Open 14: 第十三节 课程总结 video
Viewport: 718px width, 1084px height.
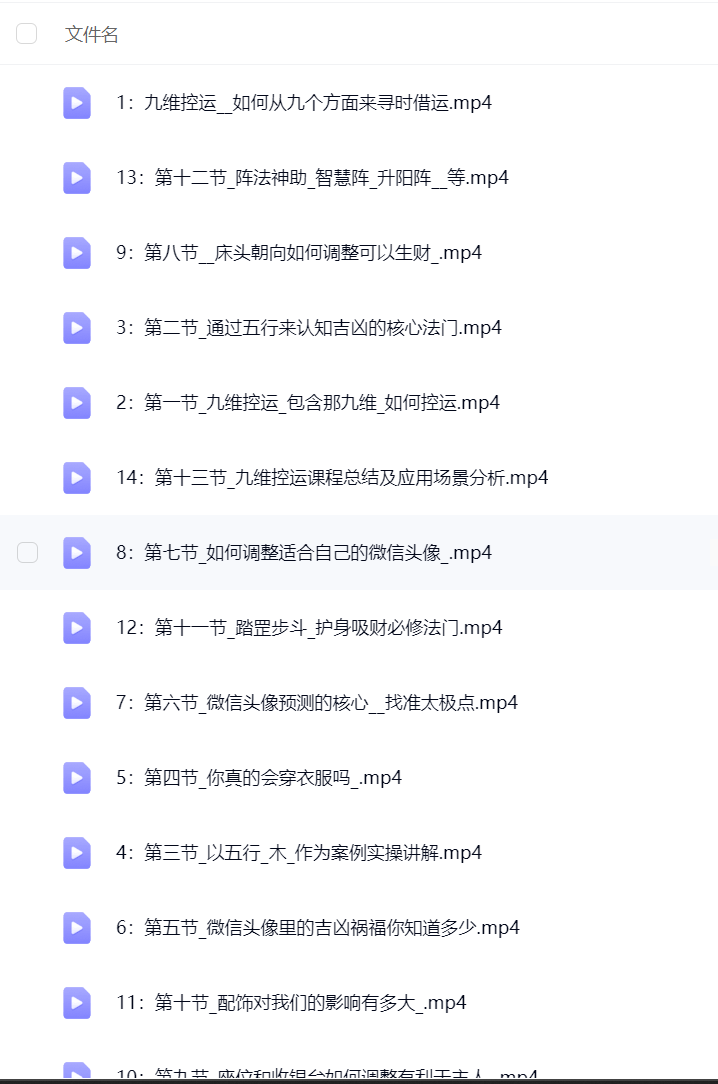click(x=332, y=477)
